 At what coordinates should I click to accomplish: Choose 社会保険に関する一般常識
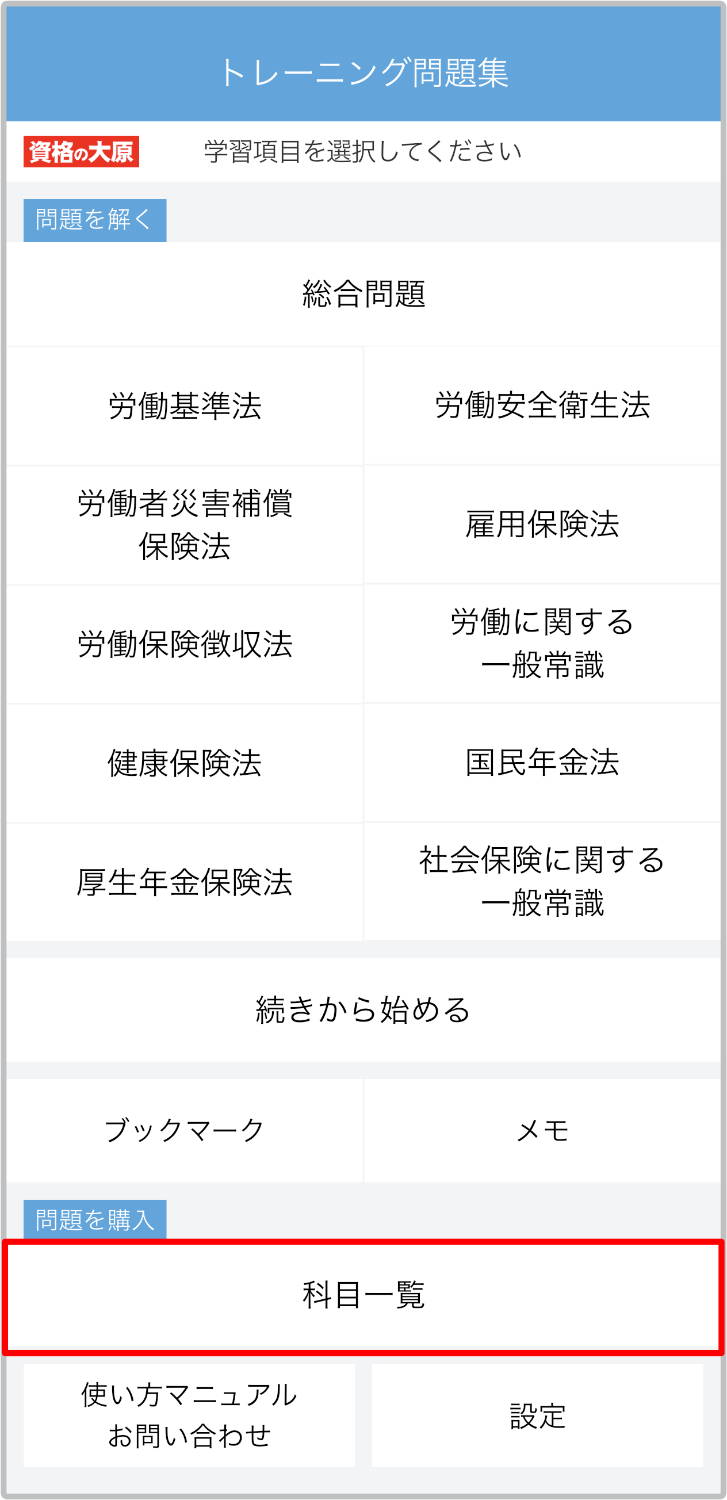[x=542, y=882]
